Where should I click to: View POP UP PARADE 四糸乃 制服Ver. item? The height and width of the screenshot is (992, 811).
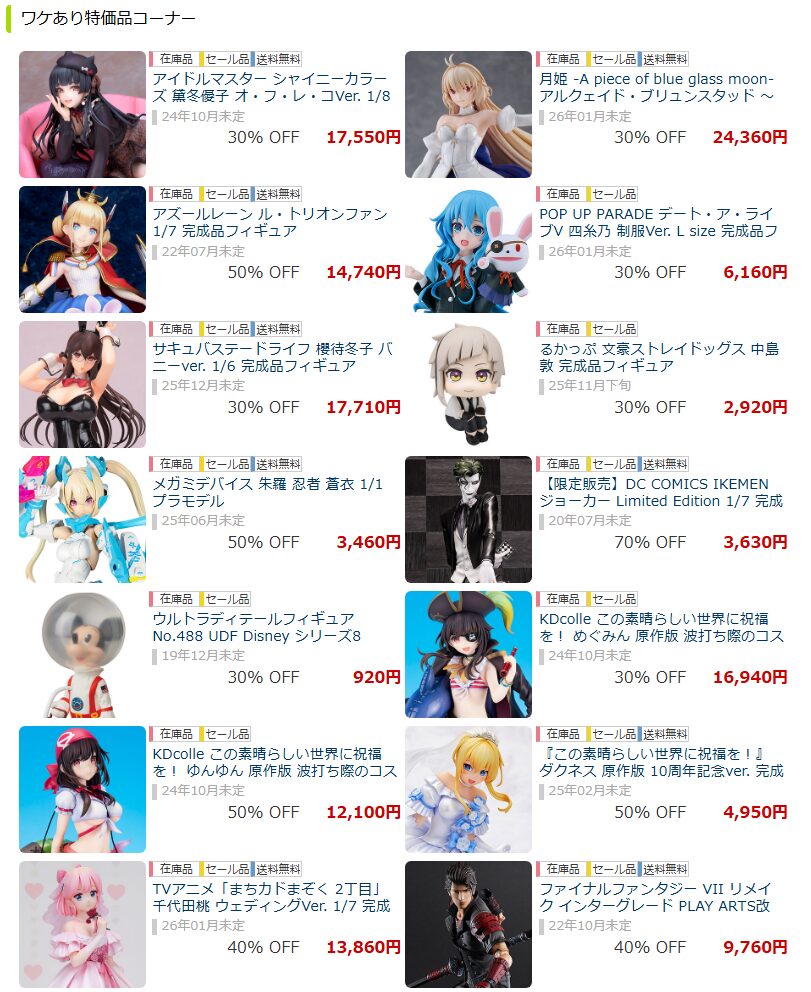[x=656, y=222]
